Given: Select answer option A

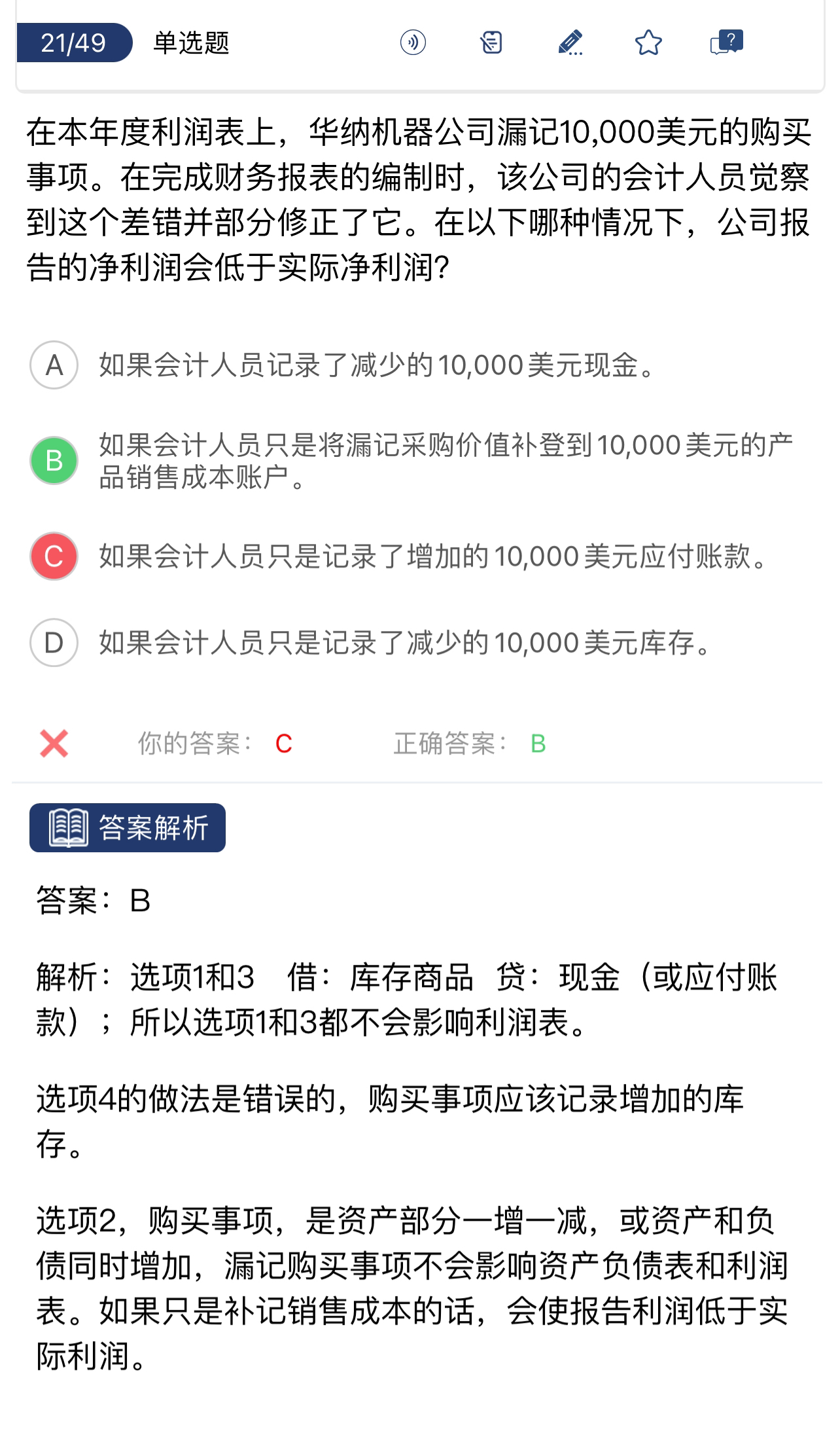Looking at the screenshot, I should click(54, 365).
